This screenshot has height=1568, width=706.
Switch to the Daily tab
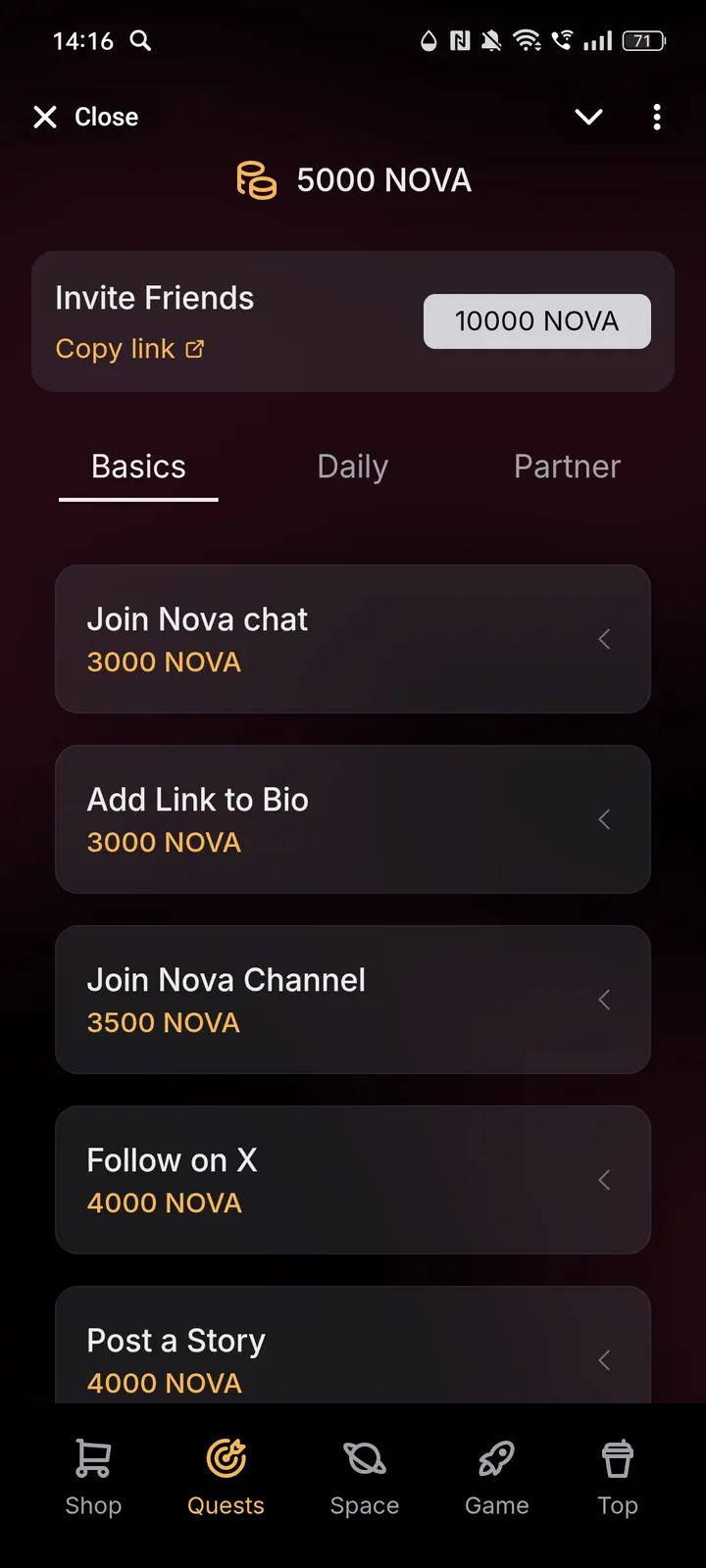point(352,466)
